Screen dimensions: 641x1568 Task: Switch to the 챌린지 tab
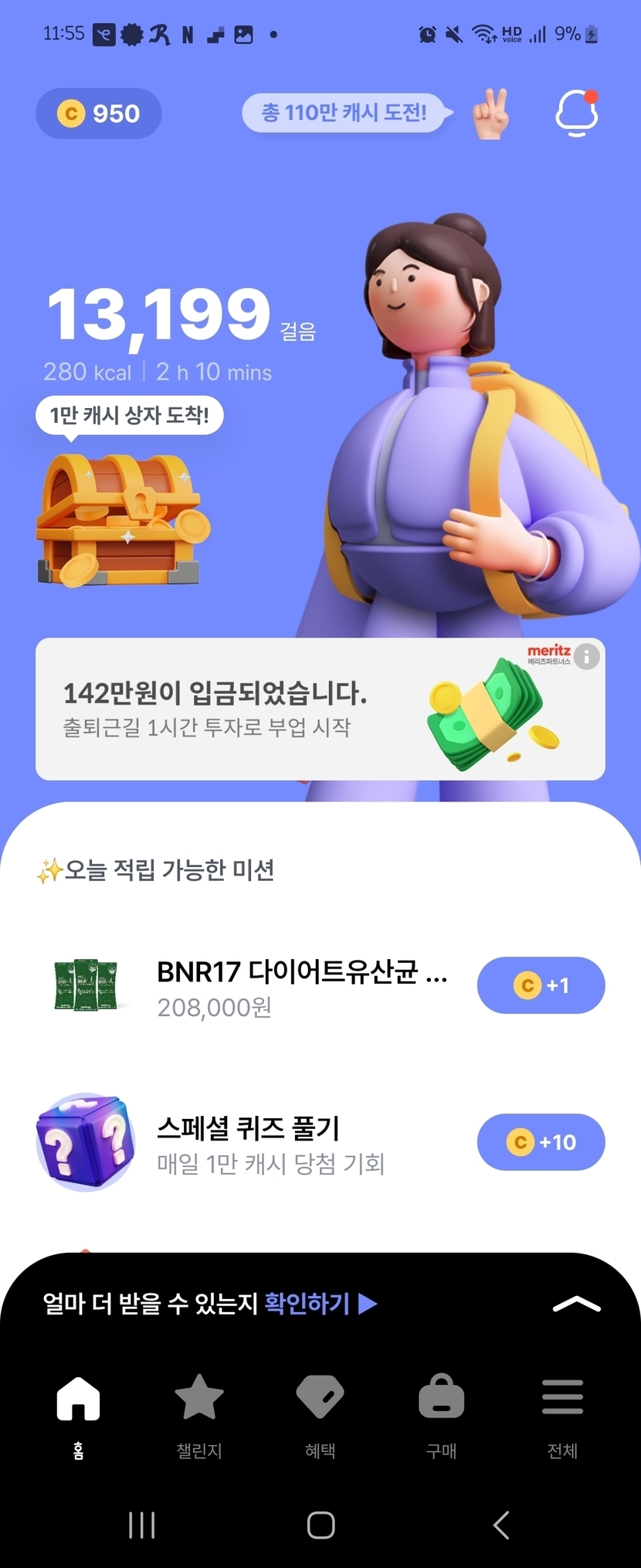coord(199,1413)
